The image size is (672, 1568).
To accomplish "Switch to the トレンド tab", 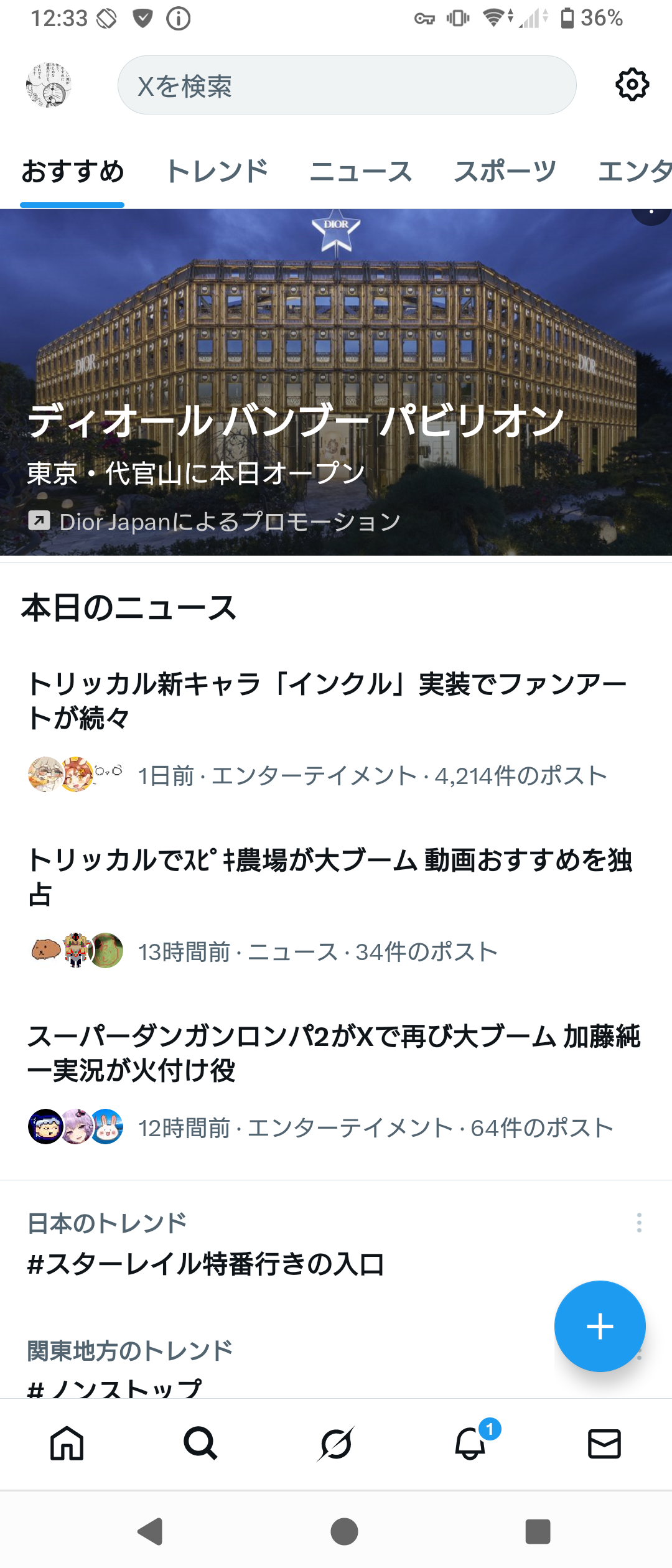I will pos(217,171).
